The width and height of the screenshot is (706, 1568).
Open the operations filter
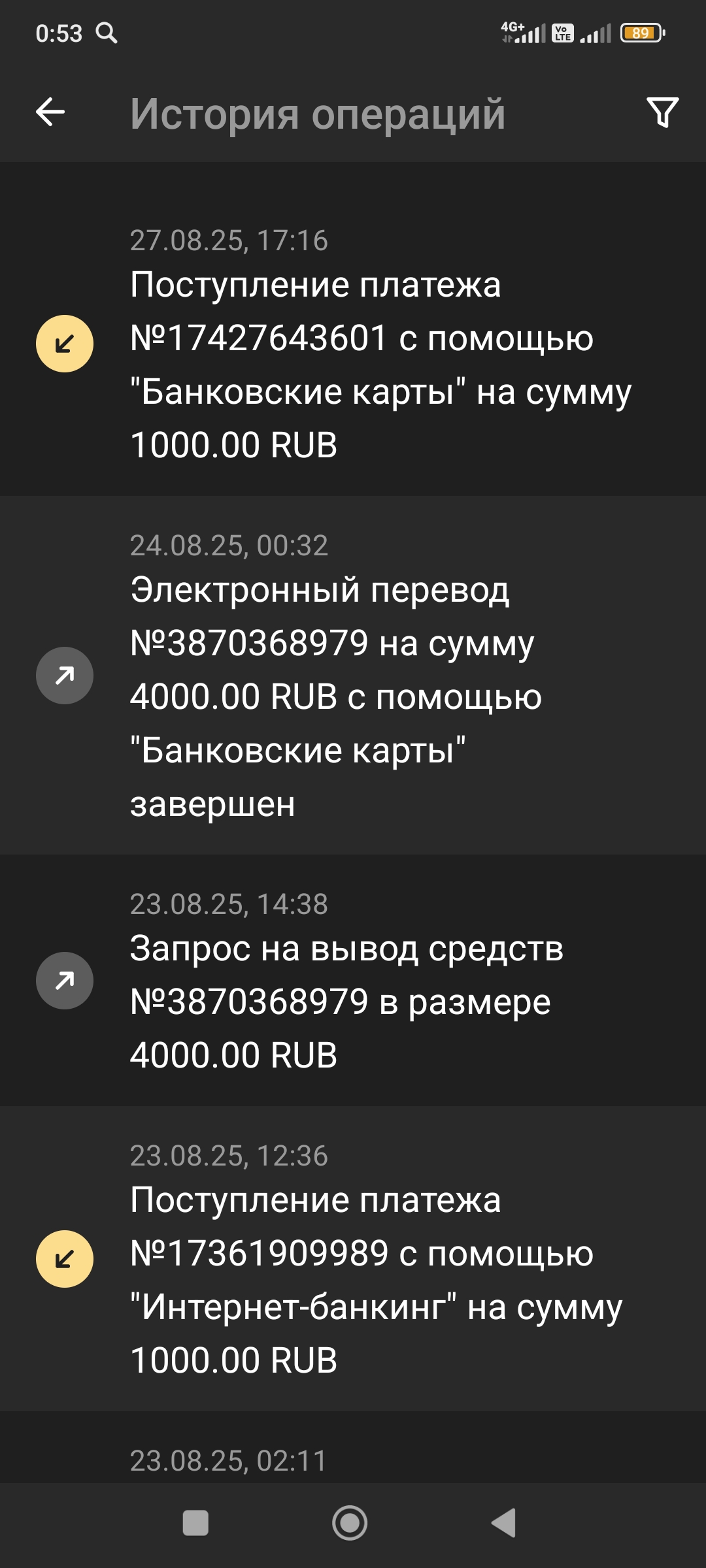662,112
